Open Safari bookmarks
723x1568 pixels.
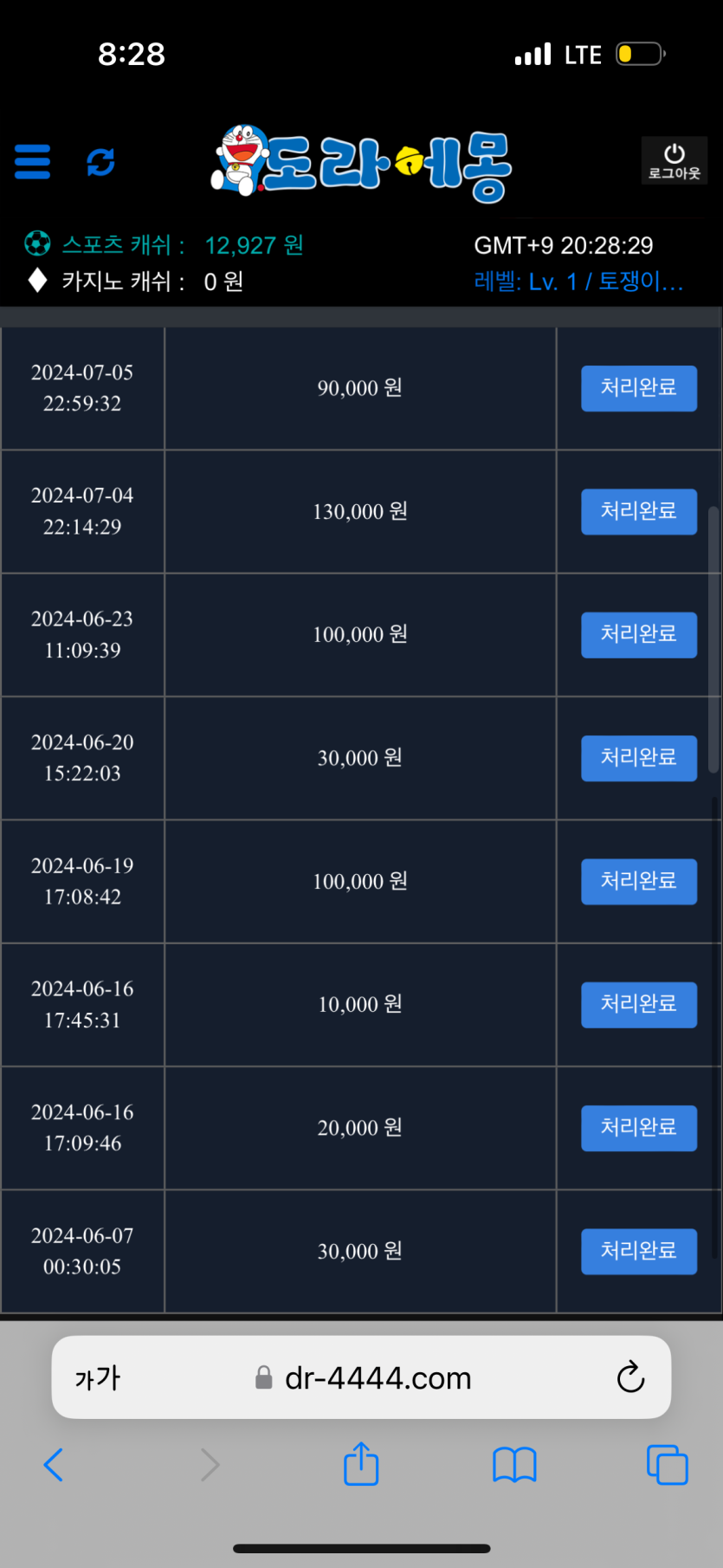click(x=514, y=1465)
